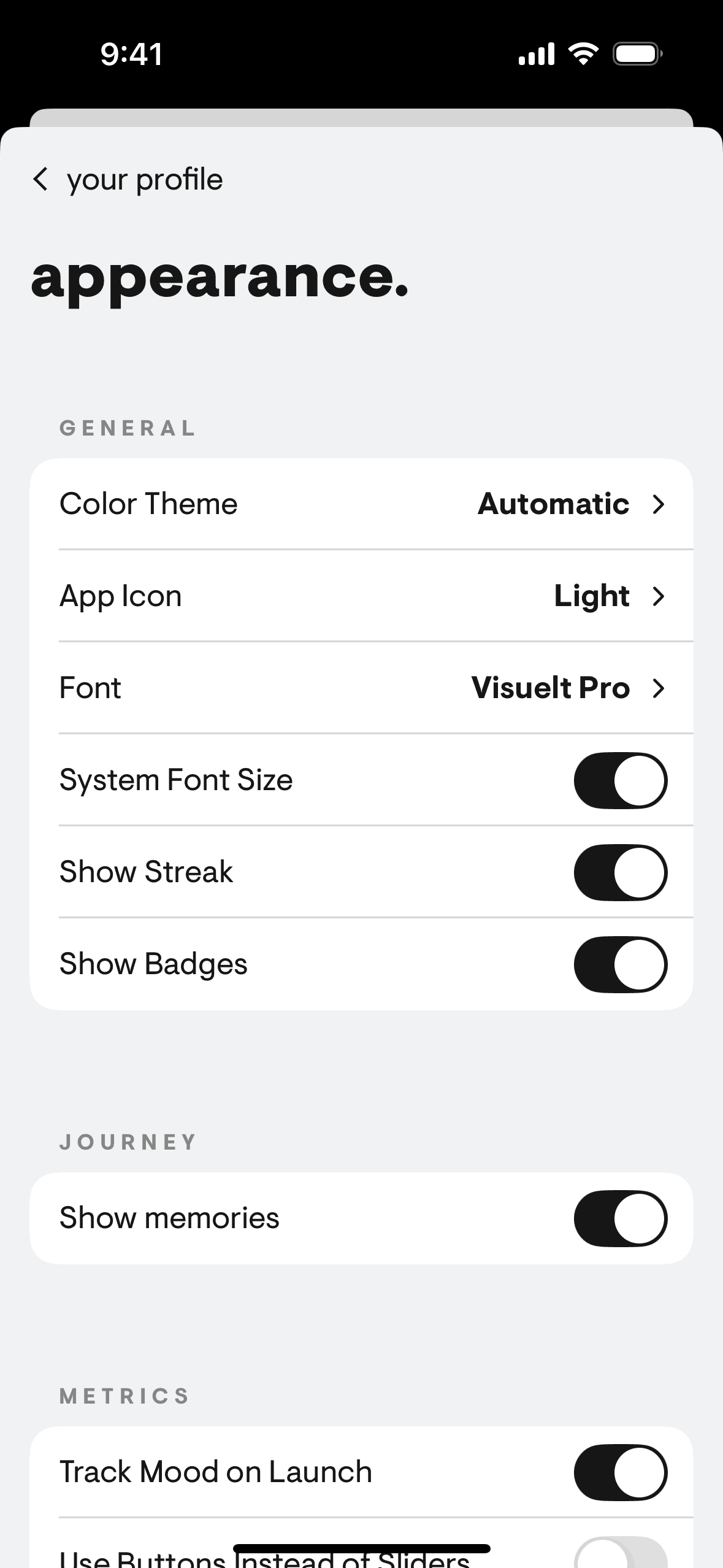Open Color Theme setting
The image size is (723, 1568).
(x=361, y=504)
